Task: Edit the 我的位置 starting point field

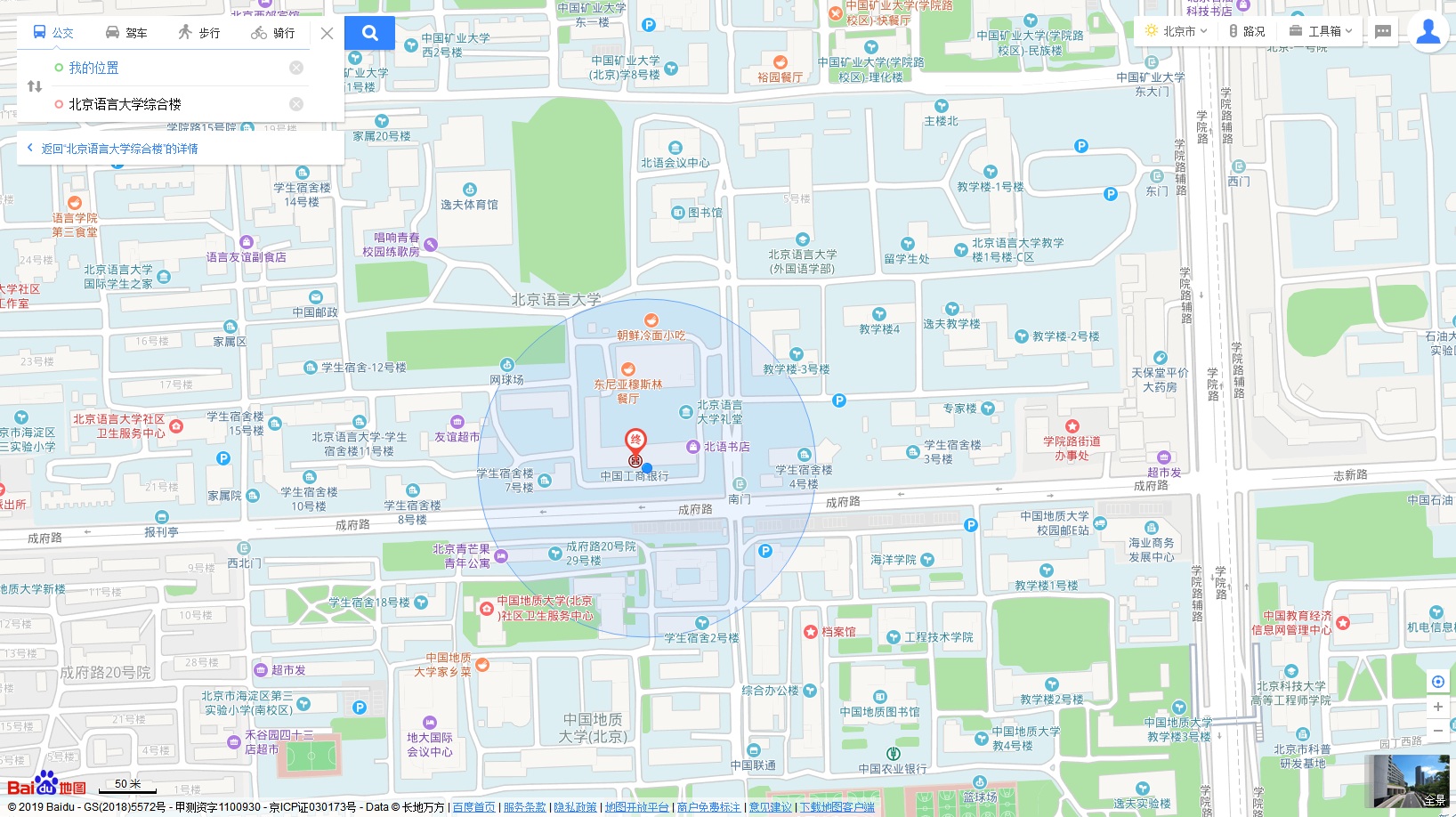Action: pos(169,68)
